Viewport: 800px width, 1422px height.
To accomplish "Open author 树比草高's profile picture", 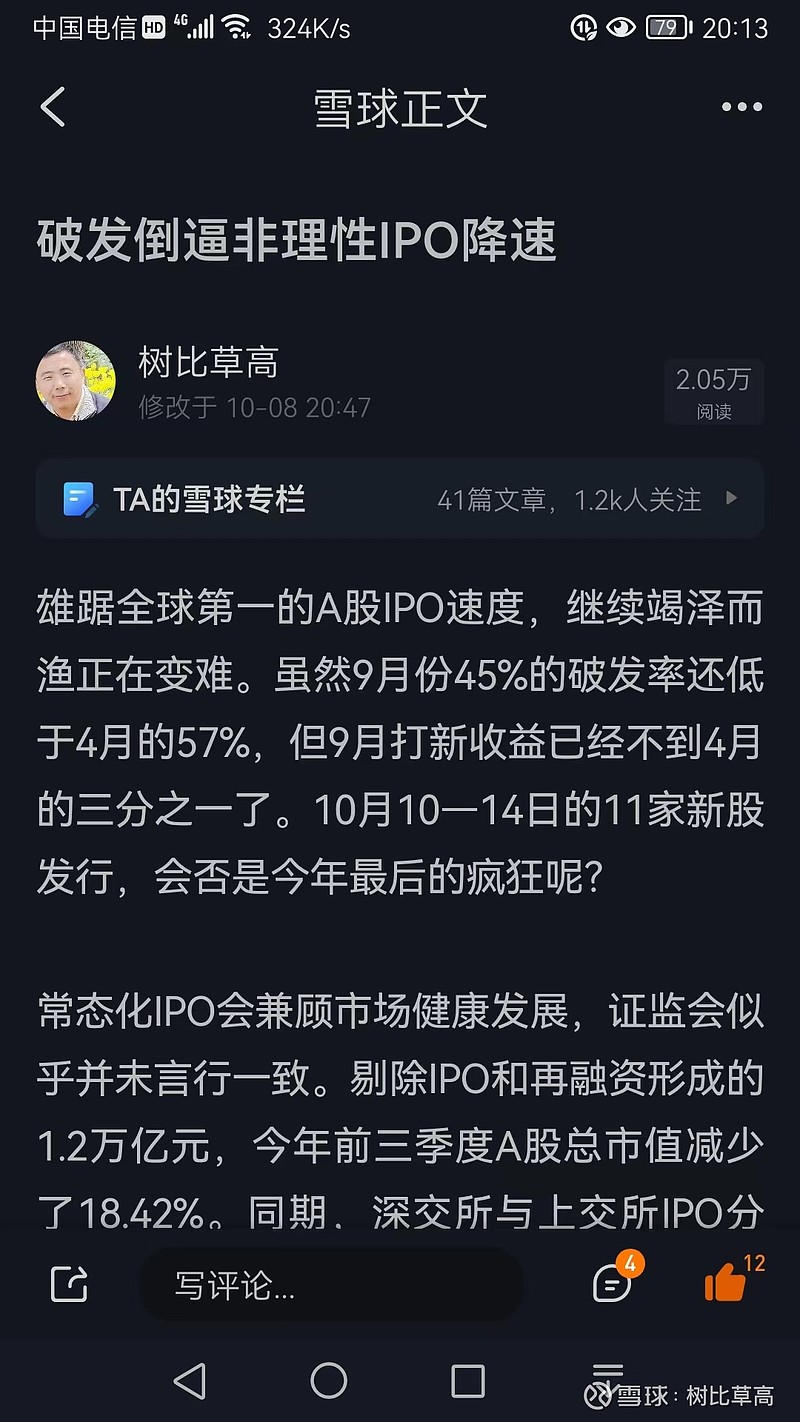I will (76, 381).
